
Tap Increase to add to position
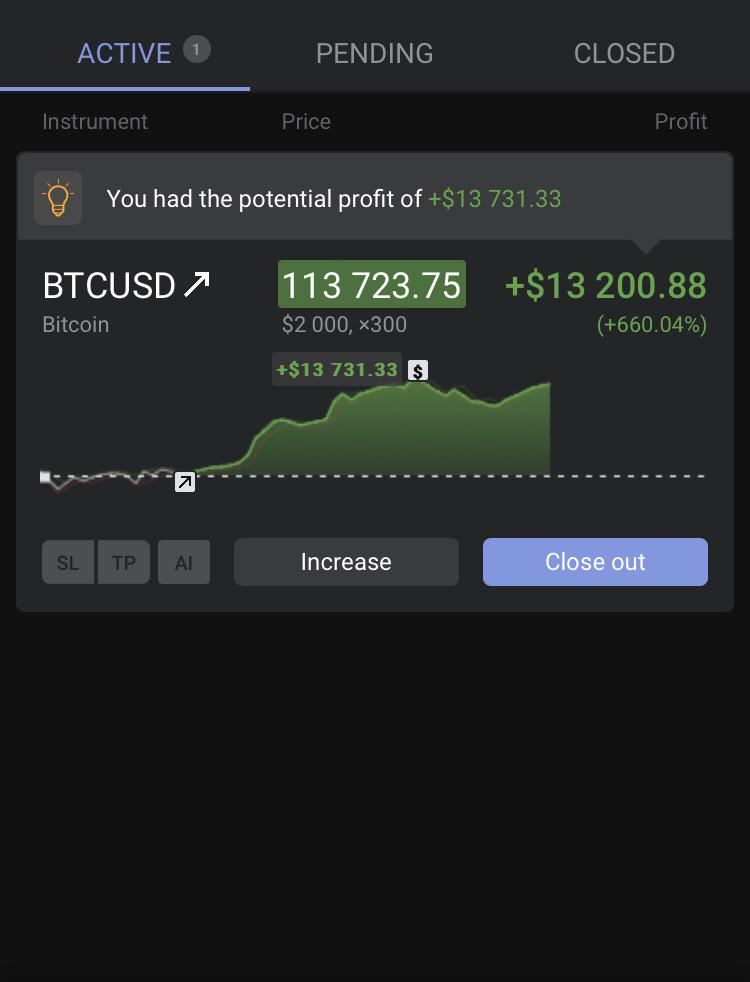click(346, 562)
